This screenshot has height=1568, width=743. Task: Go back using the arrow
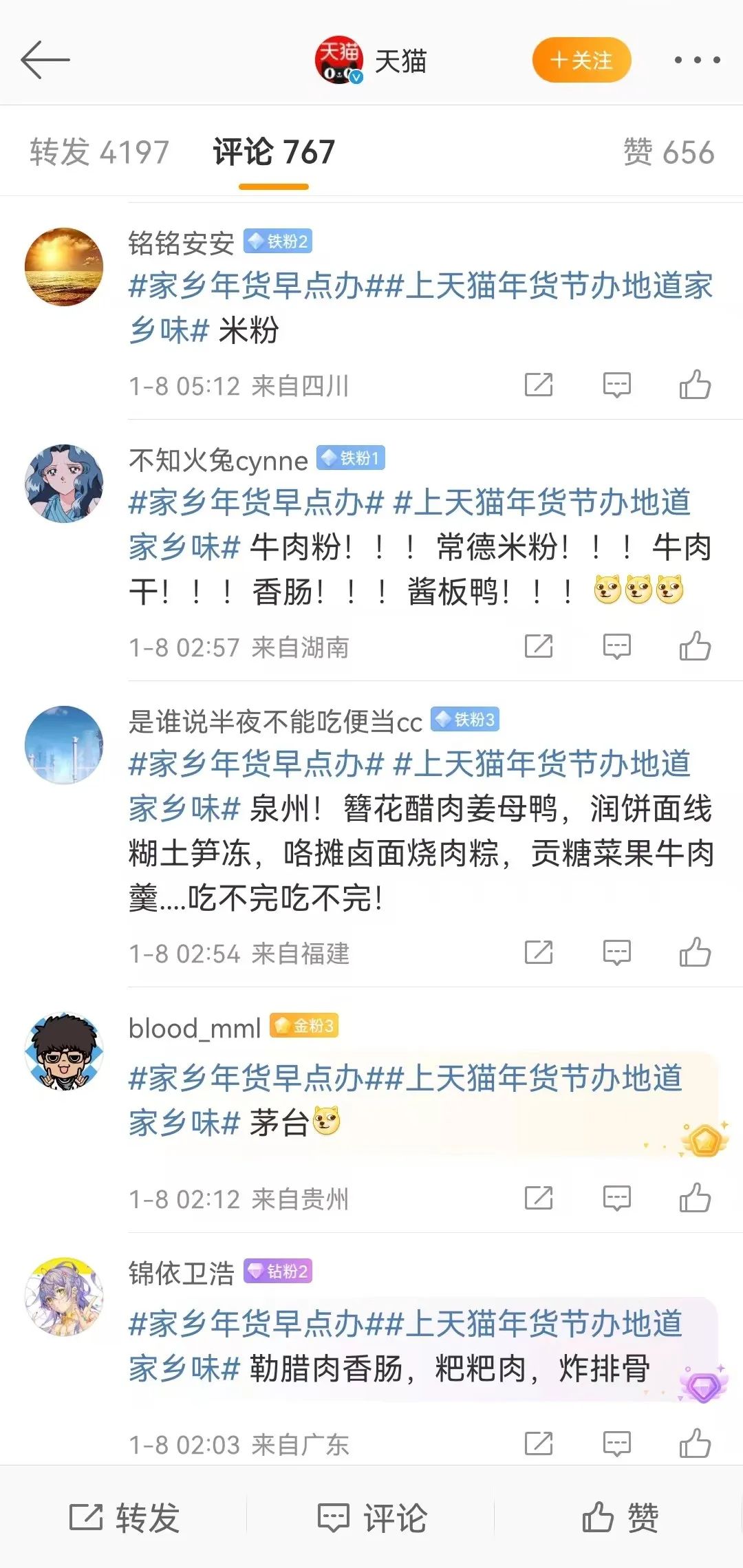click(45, 60)
